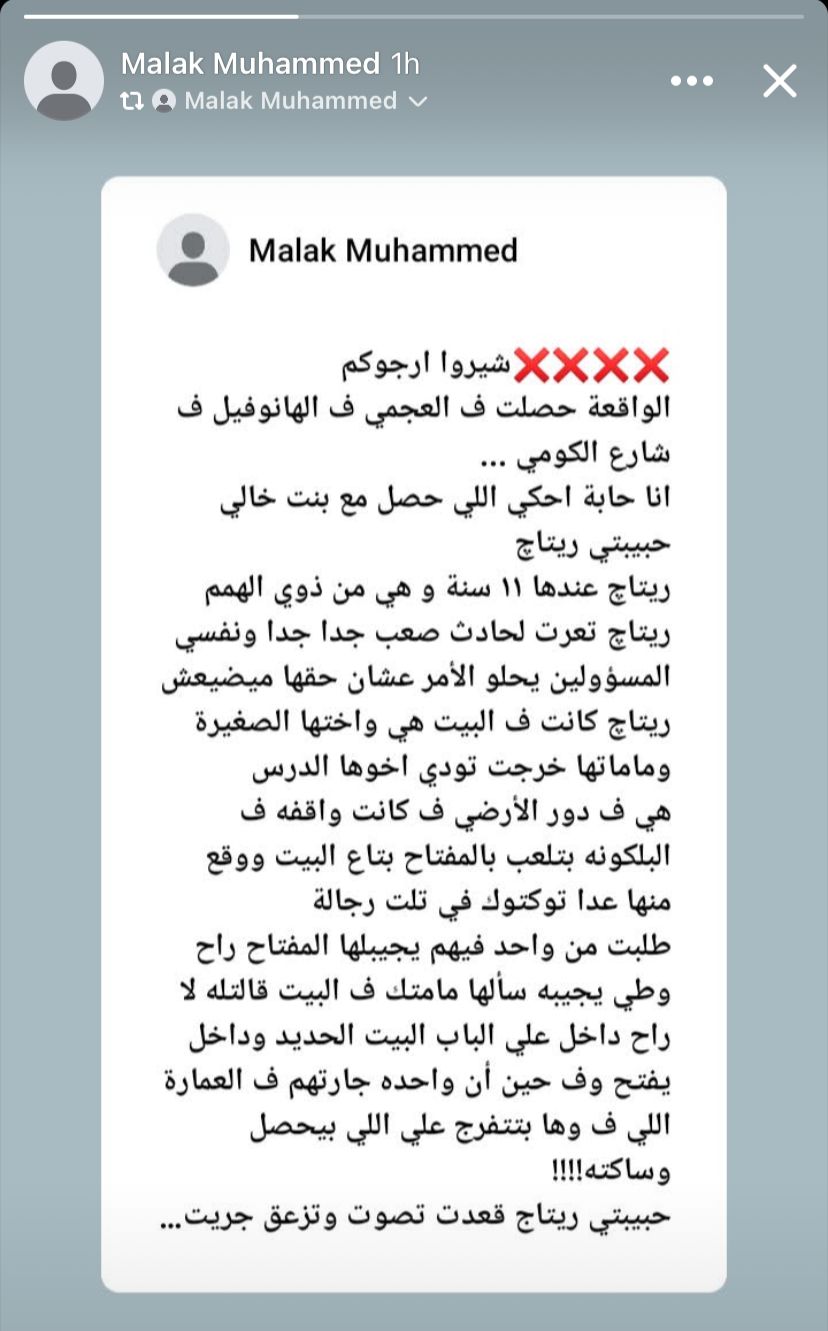828x1331 pixels.
Task: Click the mini profile icon before the shared name
Action: tap(163, 101)
